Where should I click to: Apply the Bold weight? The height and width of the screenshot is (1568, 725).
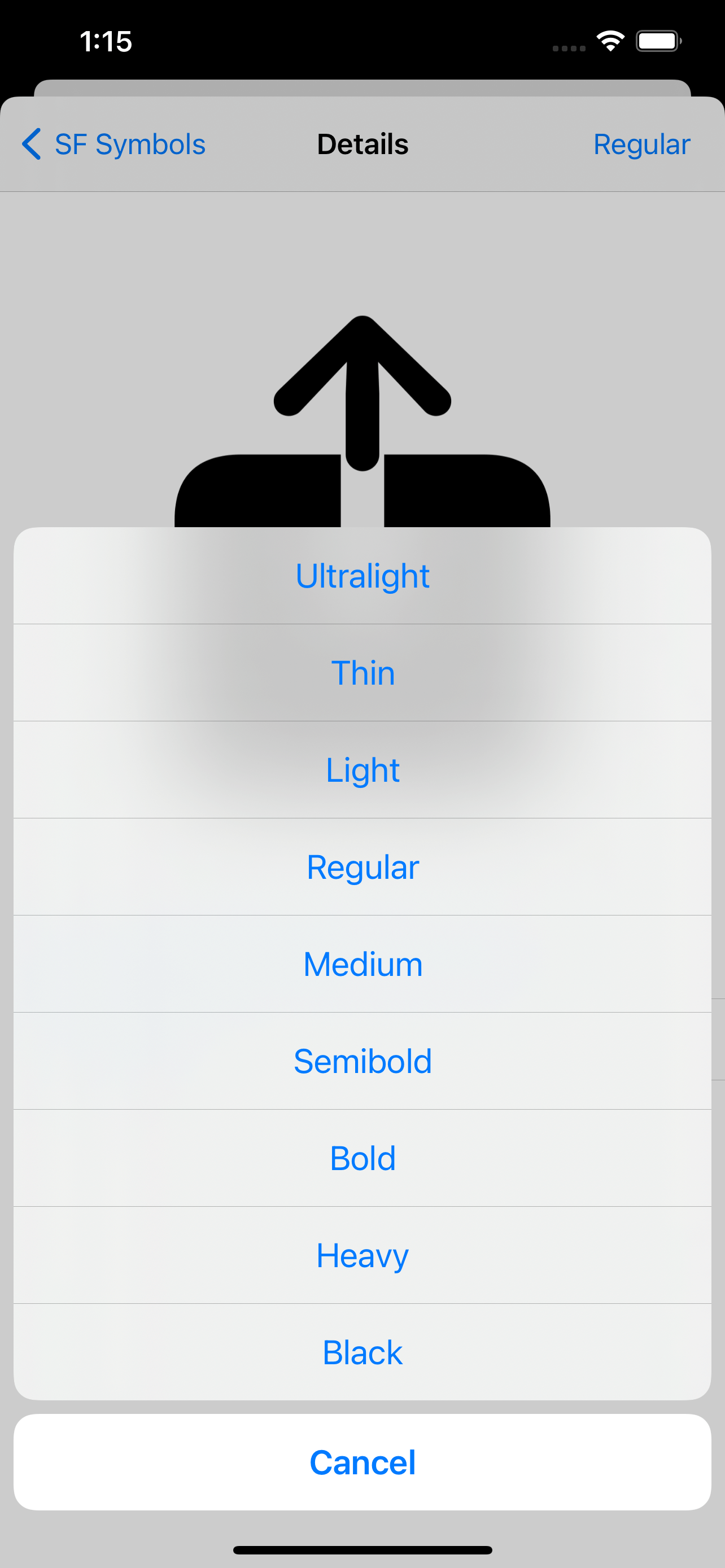pos(362,1158)
